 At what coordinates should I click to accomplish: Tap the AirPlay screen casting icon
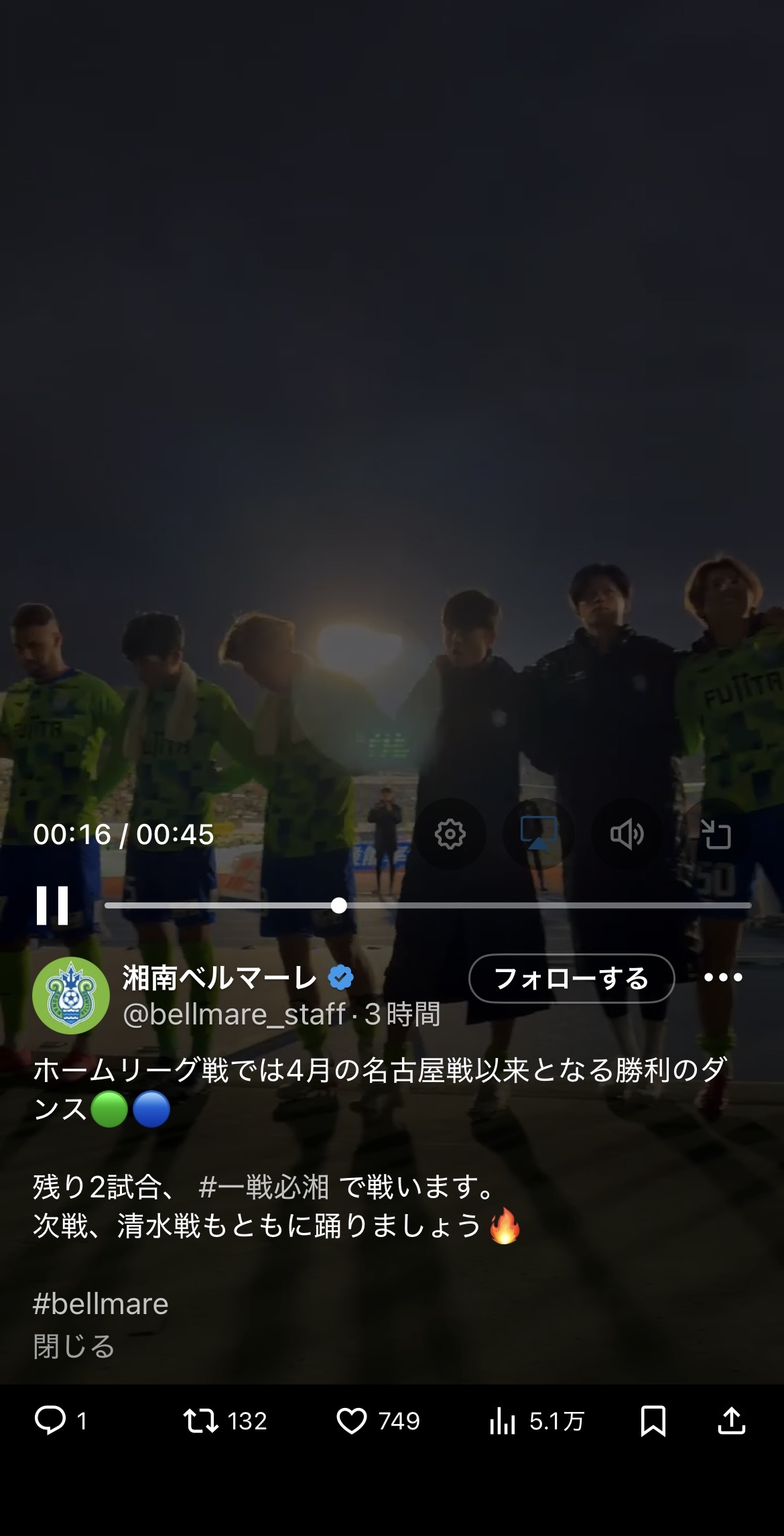click(539, 834)
